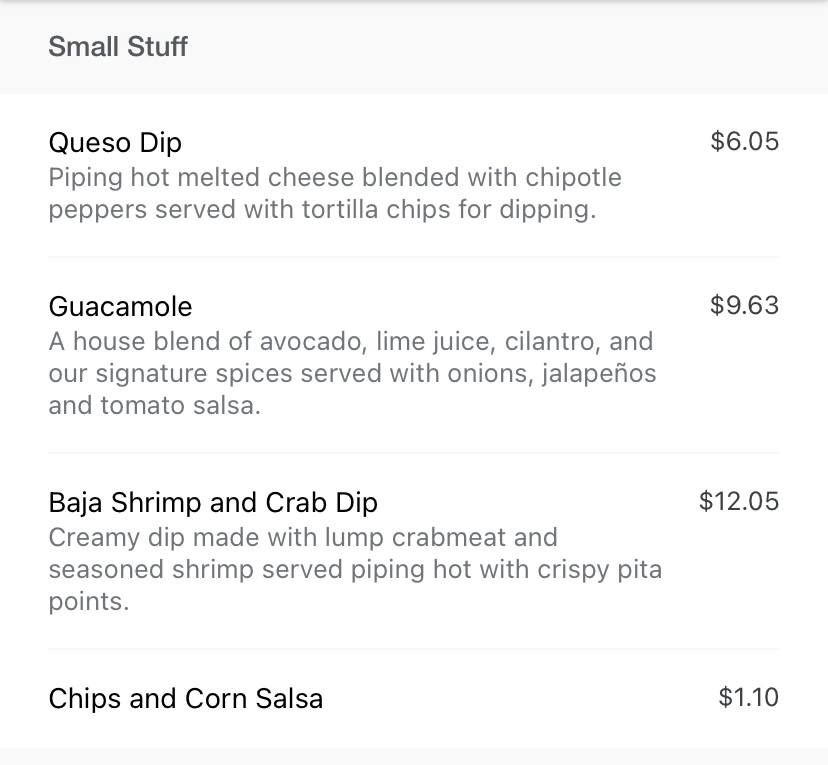Select Guacamole from the Small Stuff list

tap(120, 306)
